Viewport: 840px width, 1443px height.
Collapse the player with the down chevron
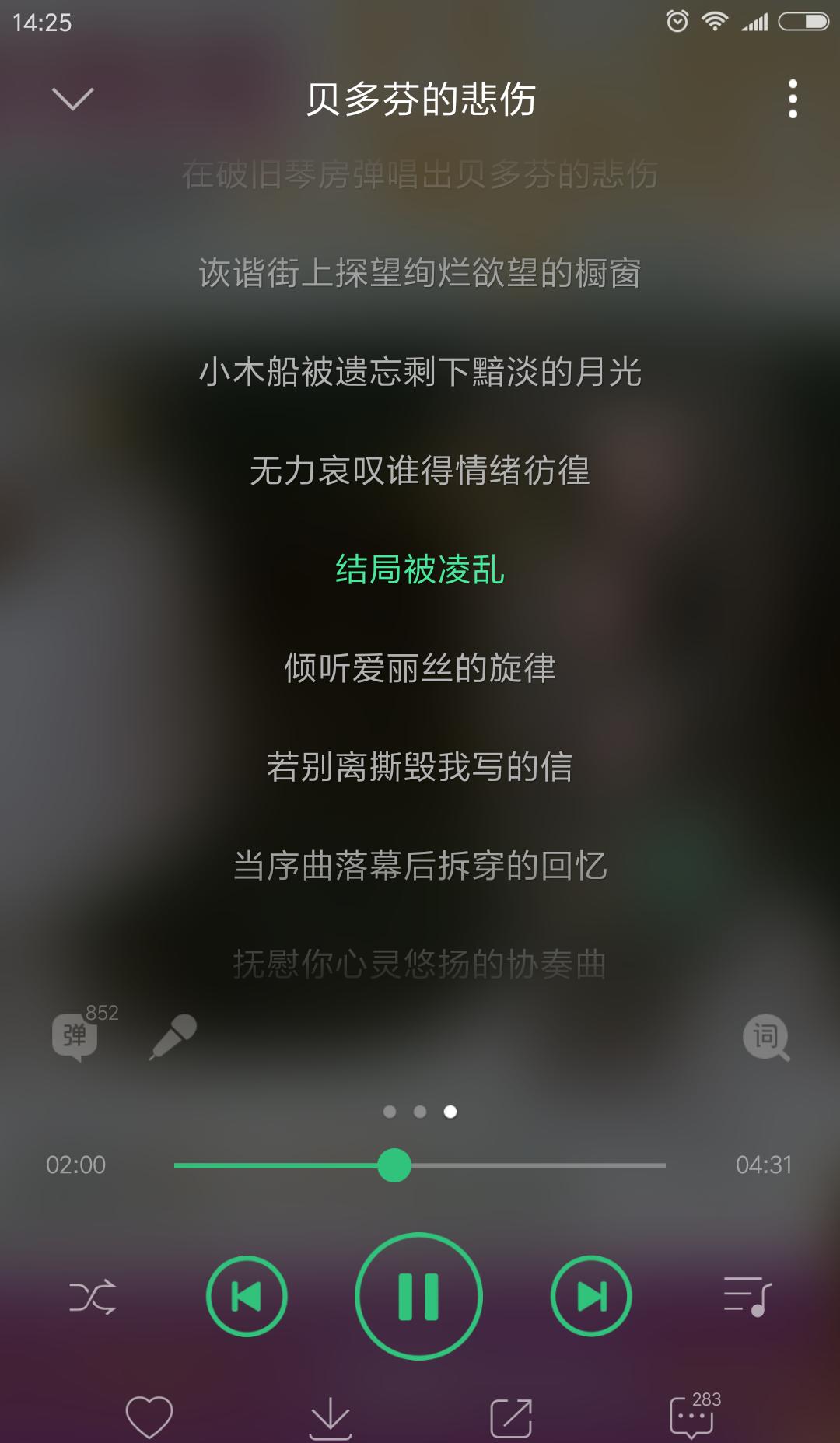point(72,99)
